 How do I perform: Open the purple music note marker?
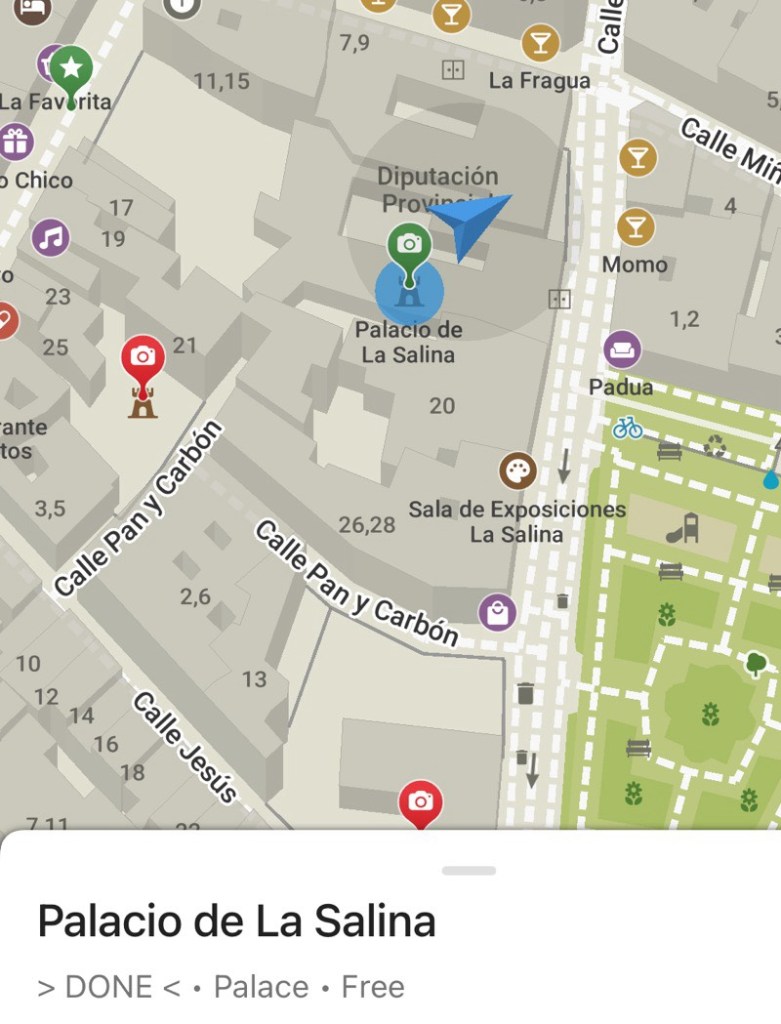pyautogui.click(x=51, y=238)
